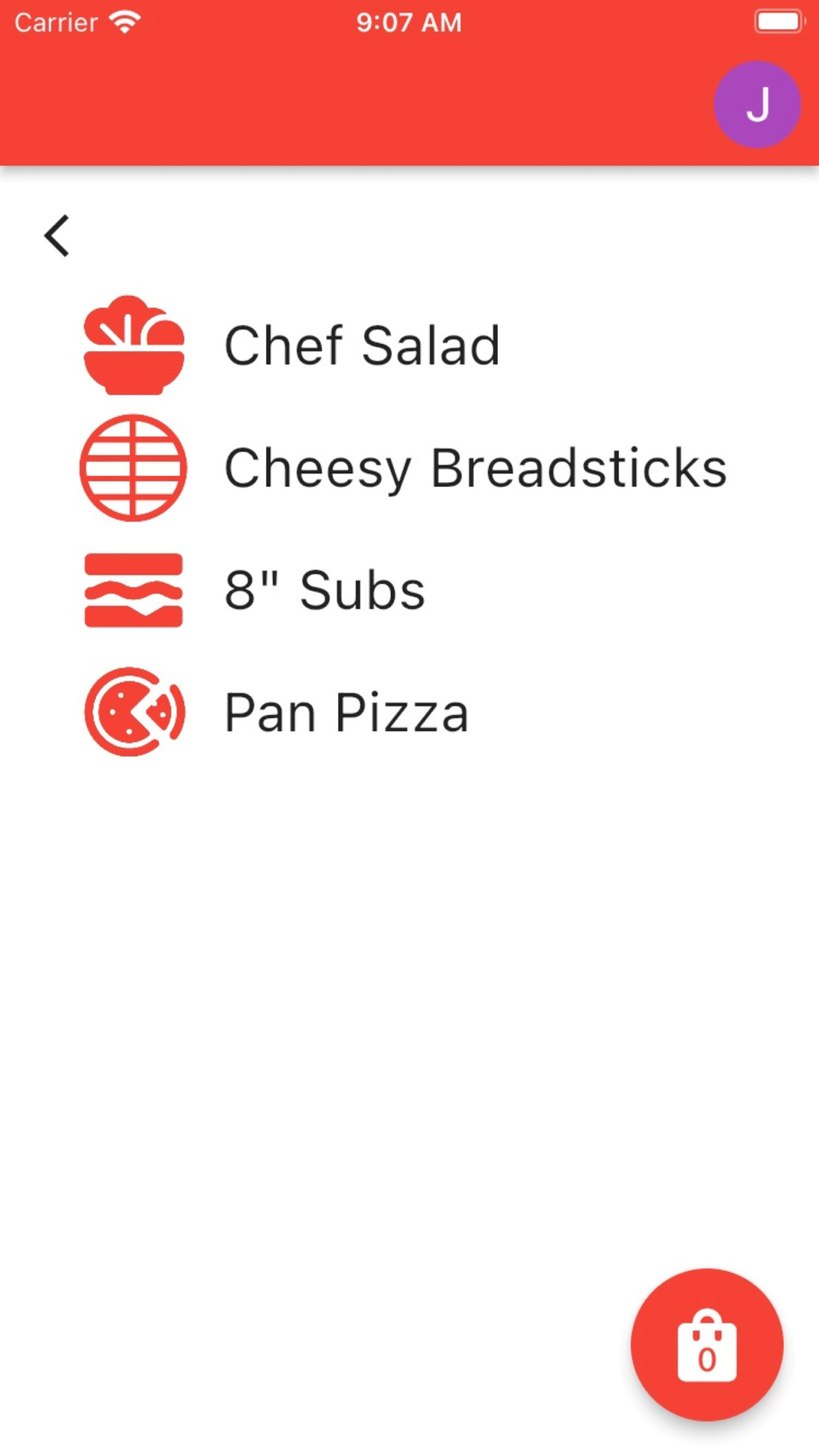The image size is (819, 1456).
Task: Open the Chef Salad category
Action: pos(361,346)
